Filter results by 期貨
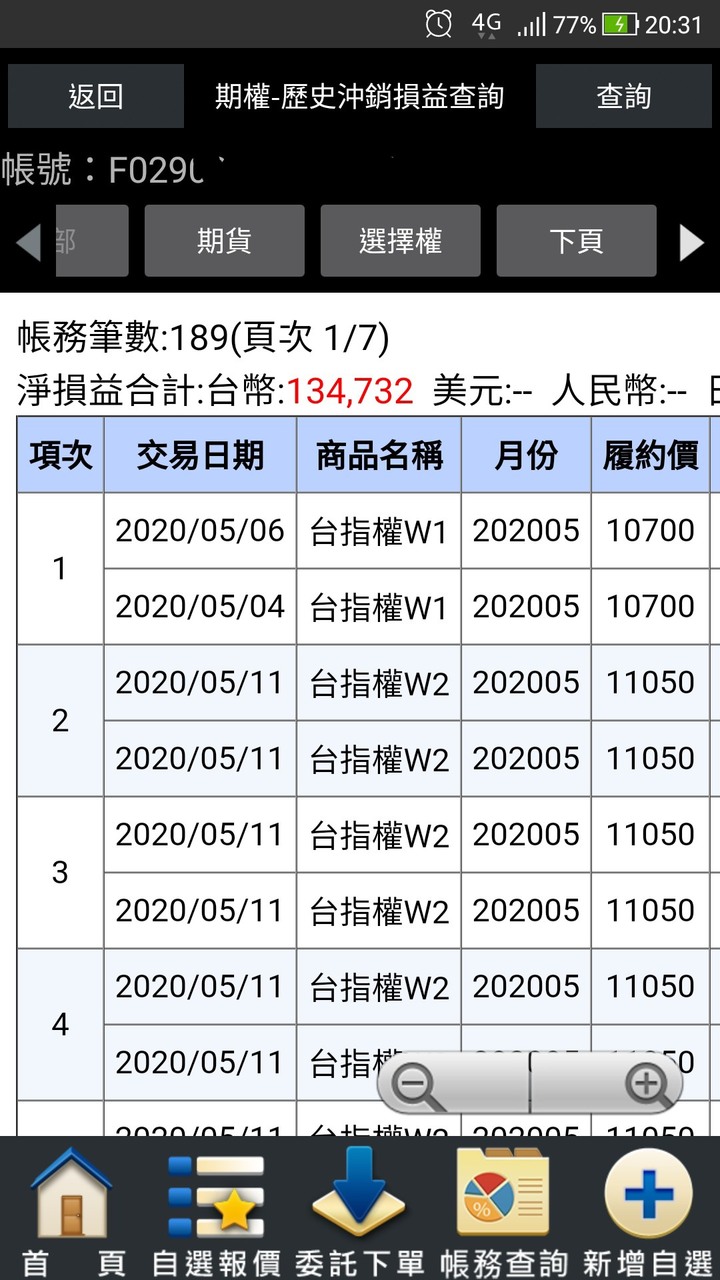The image size is (720, 1280). point(224,241)
